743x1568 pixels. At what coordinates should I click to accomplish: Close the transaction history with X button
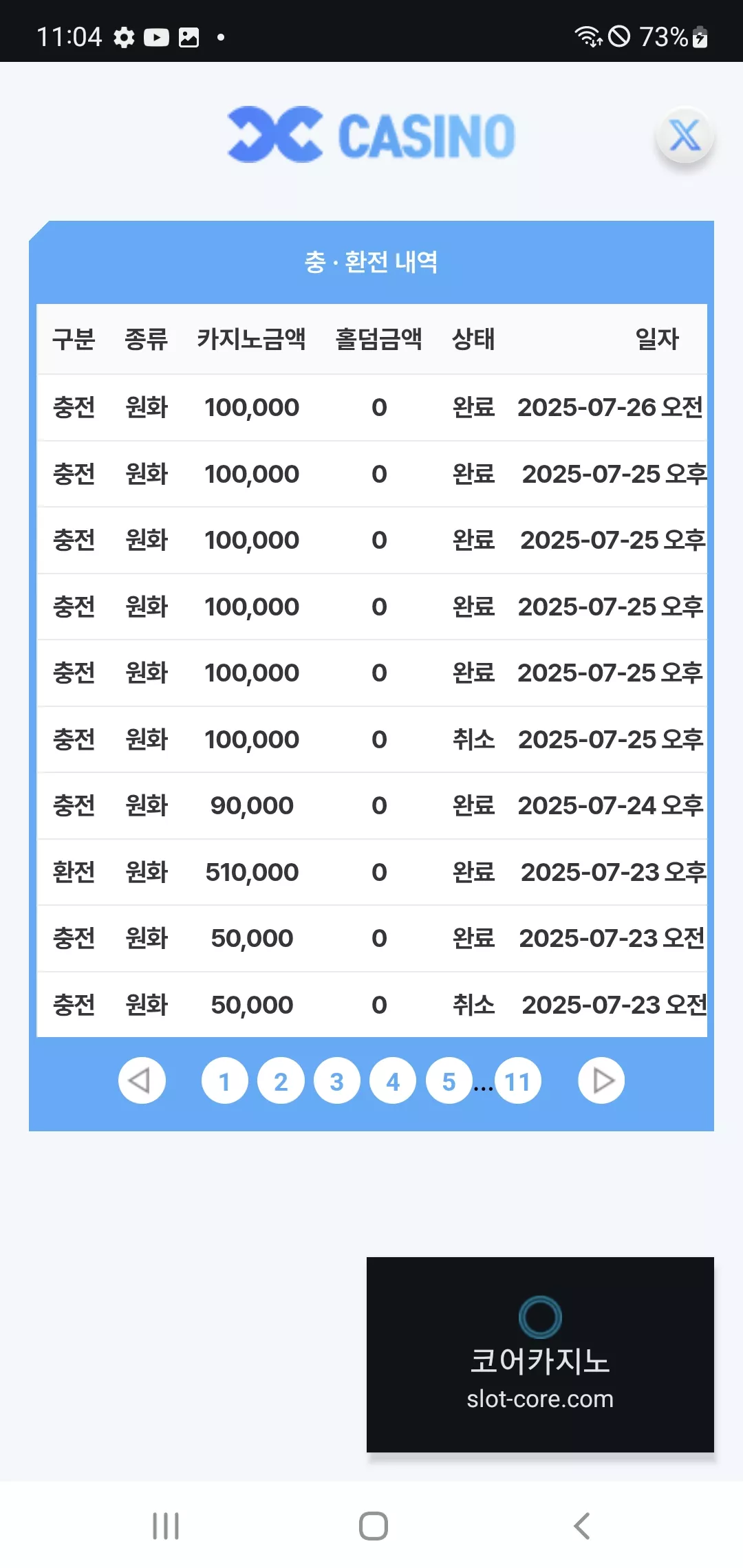pyautogui.click(x=685, y=135)
